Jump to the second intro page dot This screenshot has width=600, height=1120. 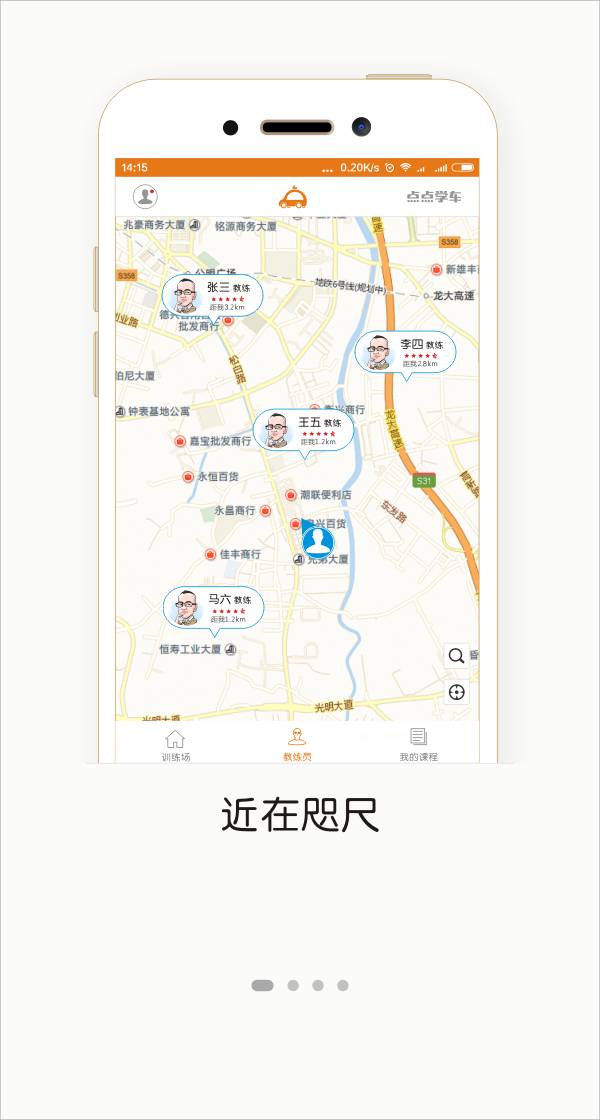[293, 985]
